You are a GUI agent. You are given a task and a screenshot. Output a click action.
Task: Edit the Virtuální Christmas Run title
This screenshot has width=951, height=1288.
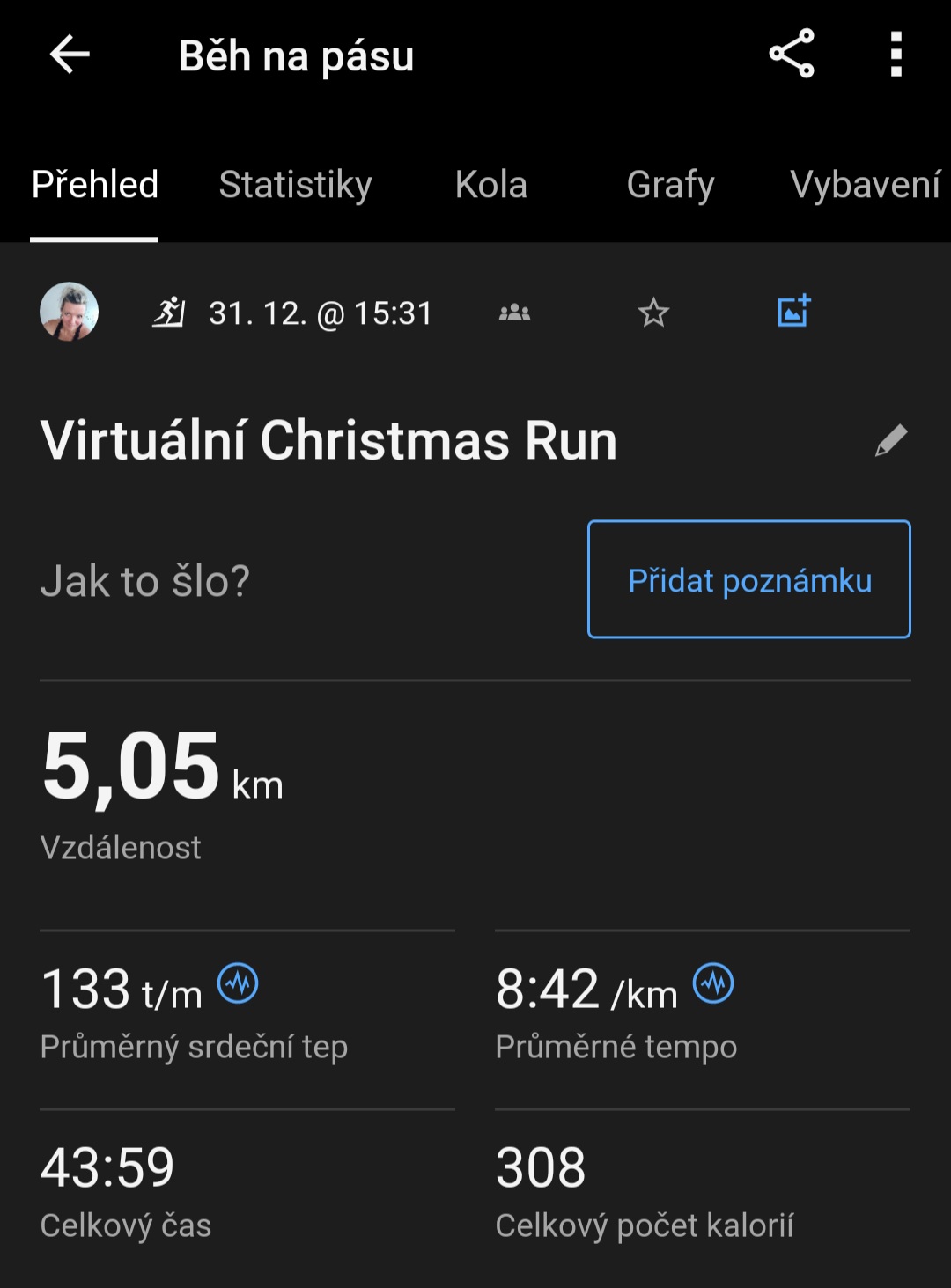click(891, 440)
